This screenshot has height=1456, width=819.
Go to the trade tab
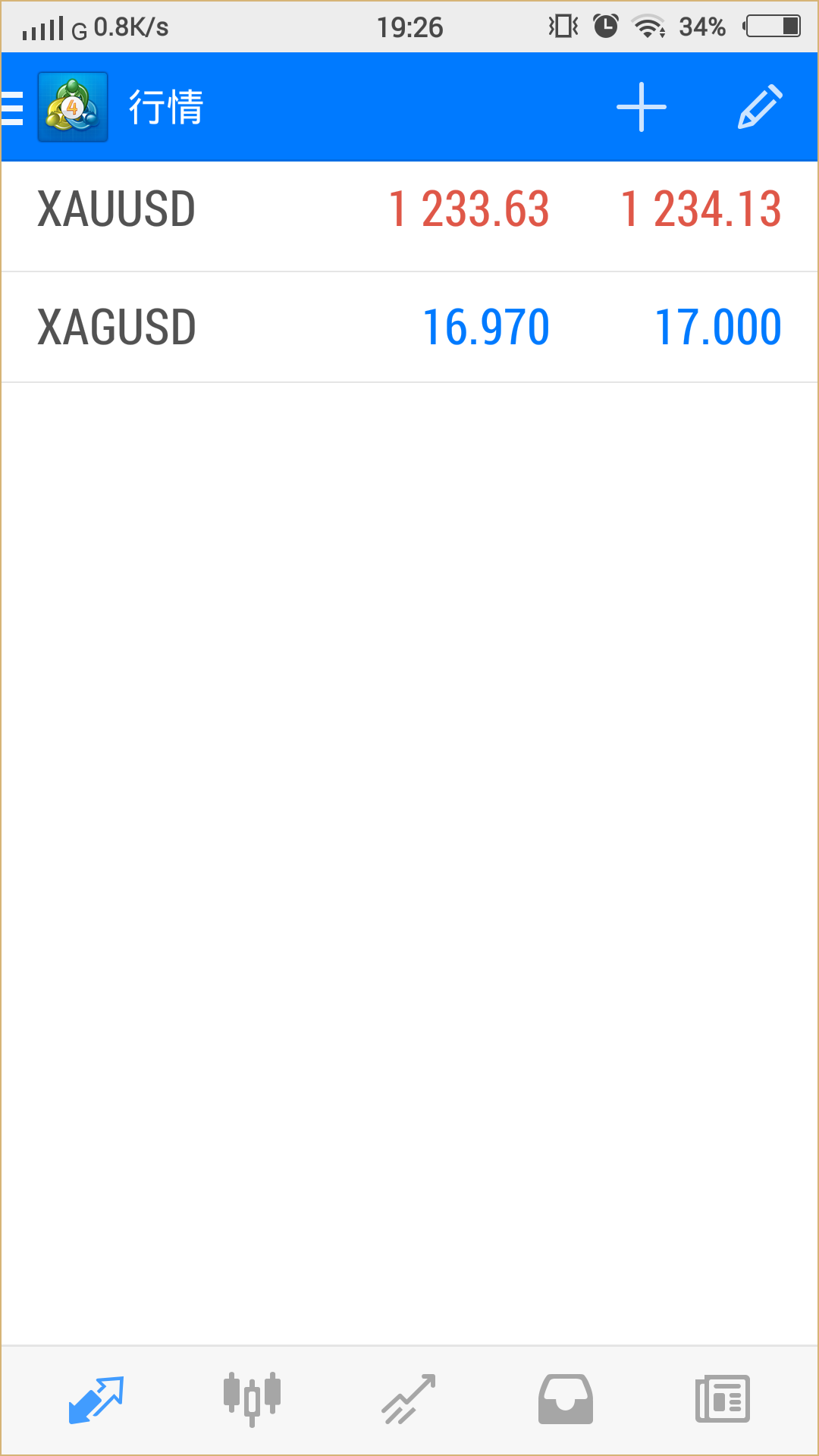point(409,1398)
